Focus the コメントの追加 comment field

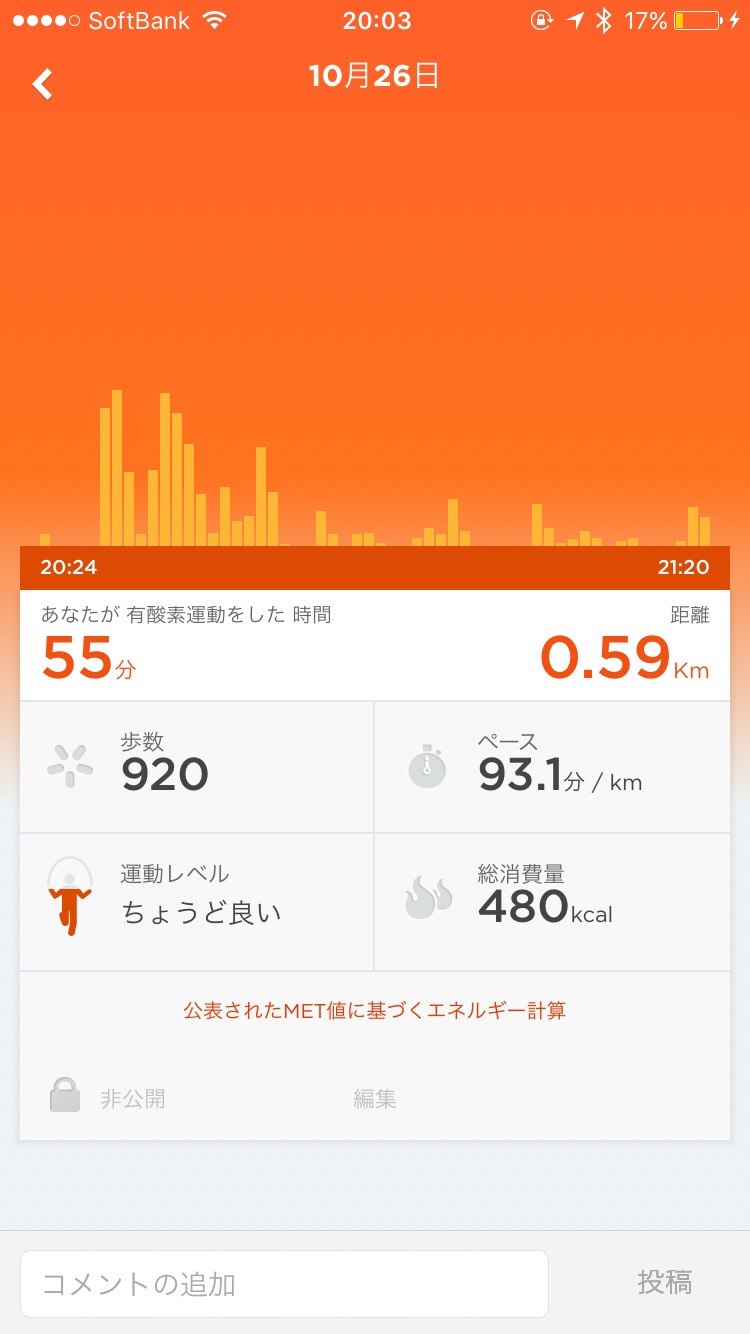pos(284,1283)
